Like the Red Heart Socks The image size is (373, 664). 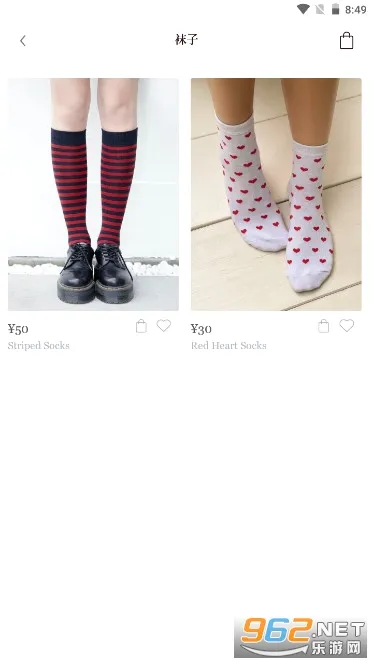click(346, 325)
